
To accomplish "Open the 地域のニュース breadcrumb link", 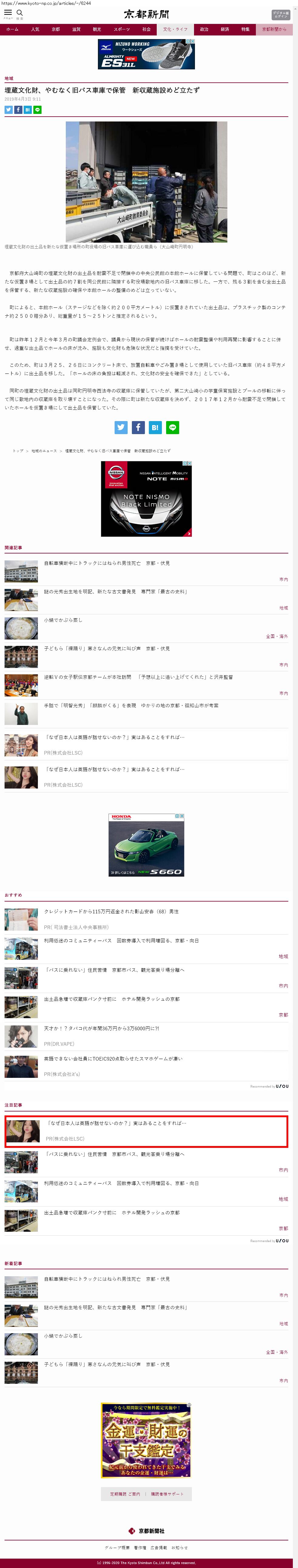I will point(44,451).
